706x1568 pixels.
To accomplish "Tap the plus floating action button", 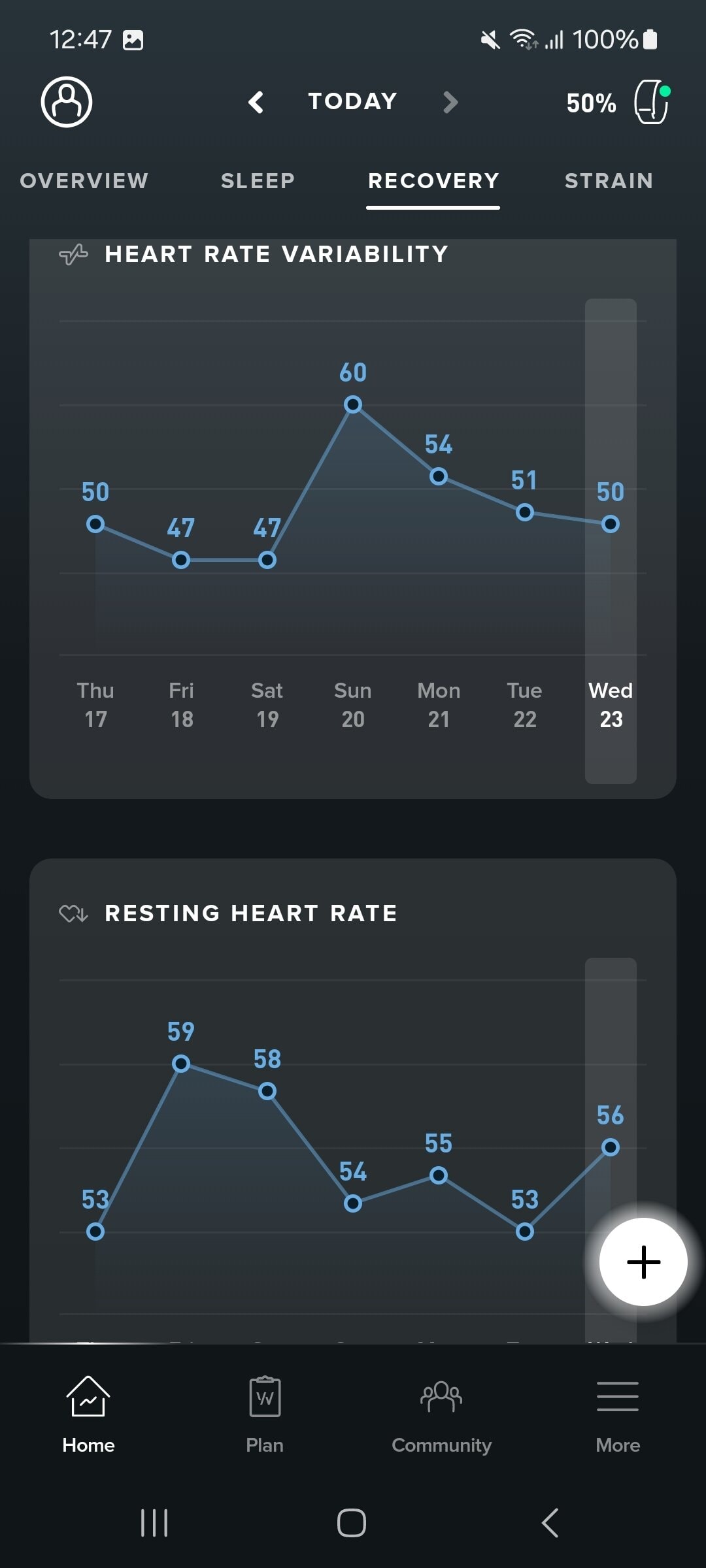I will point(643,1262).
